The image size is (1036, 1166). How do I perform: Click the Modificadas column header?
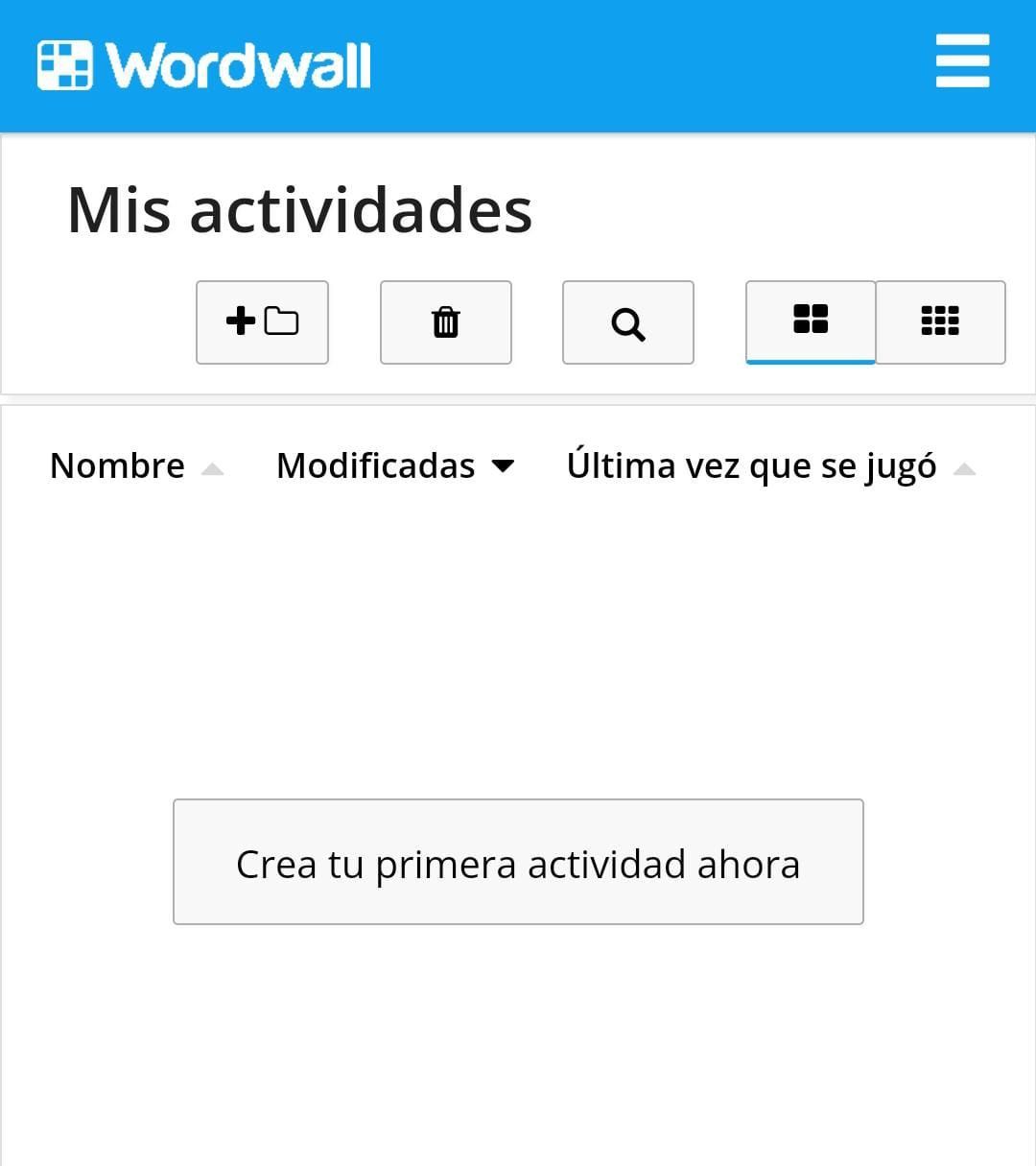375,465
